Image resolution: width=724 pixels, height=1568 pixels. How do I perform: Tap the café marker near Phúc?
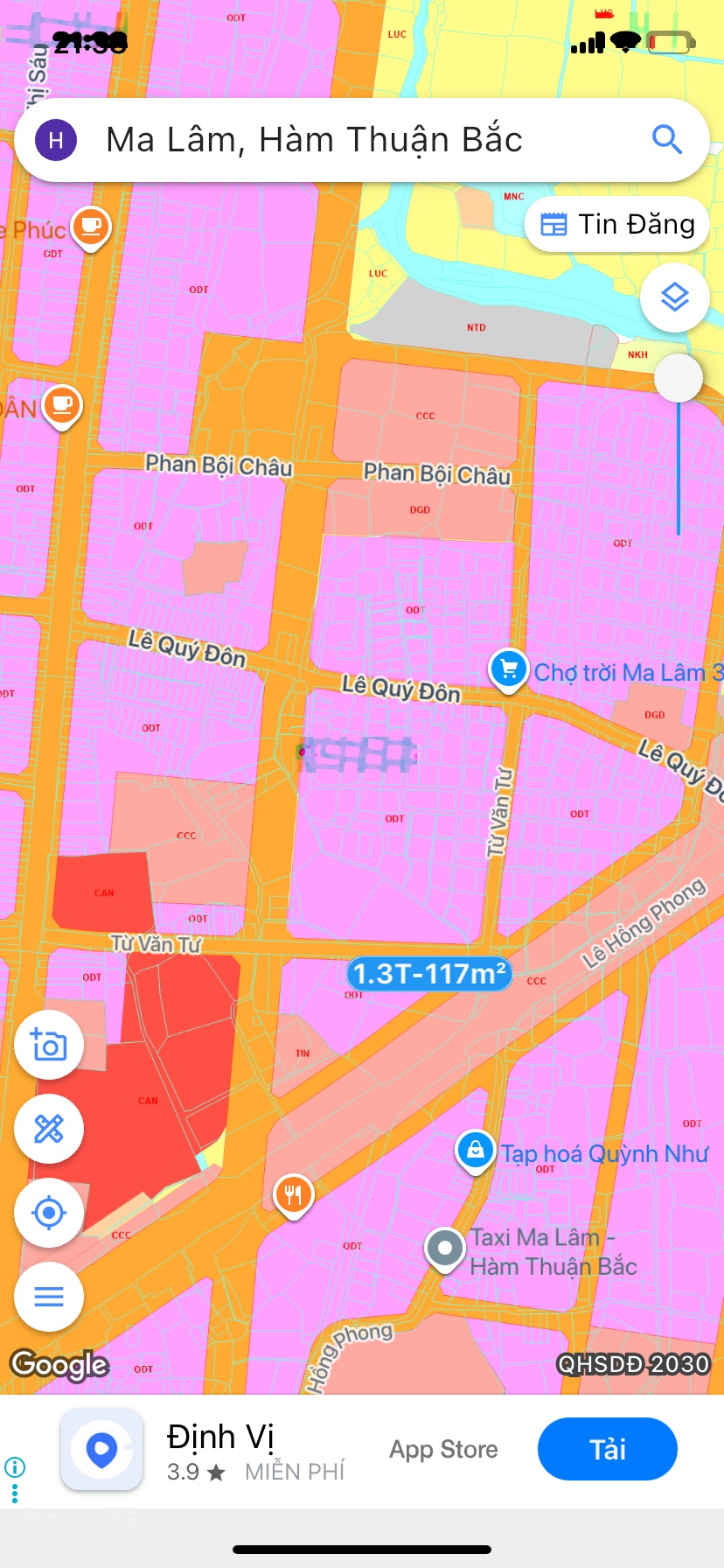point(90,227)
